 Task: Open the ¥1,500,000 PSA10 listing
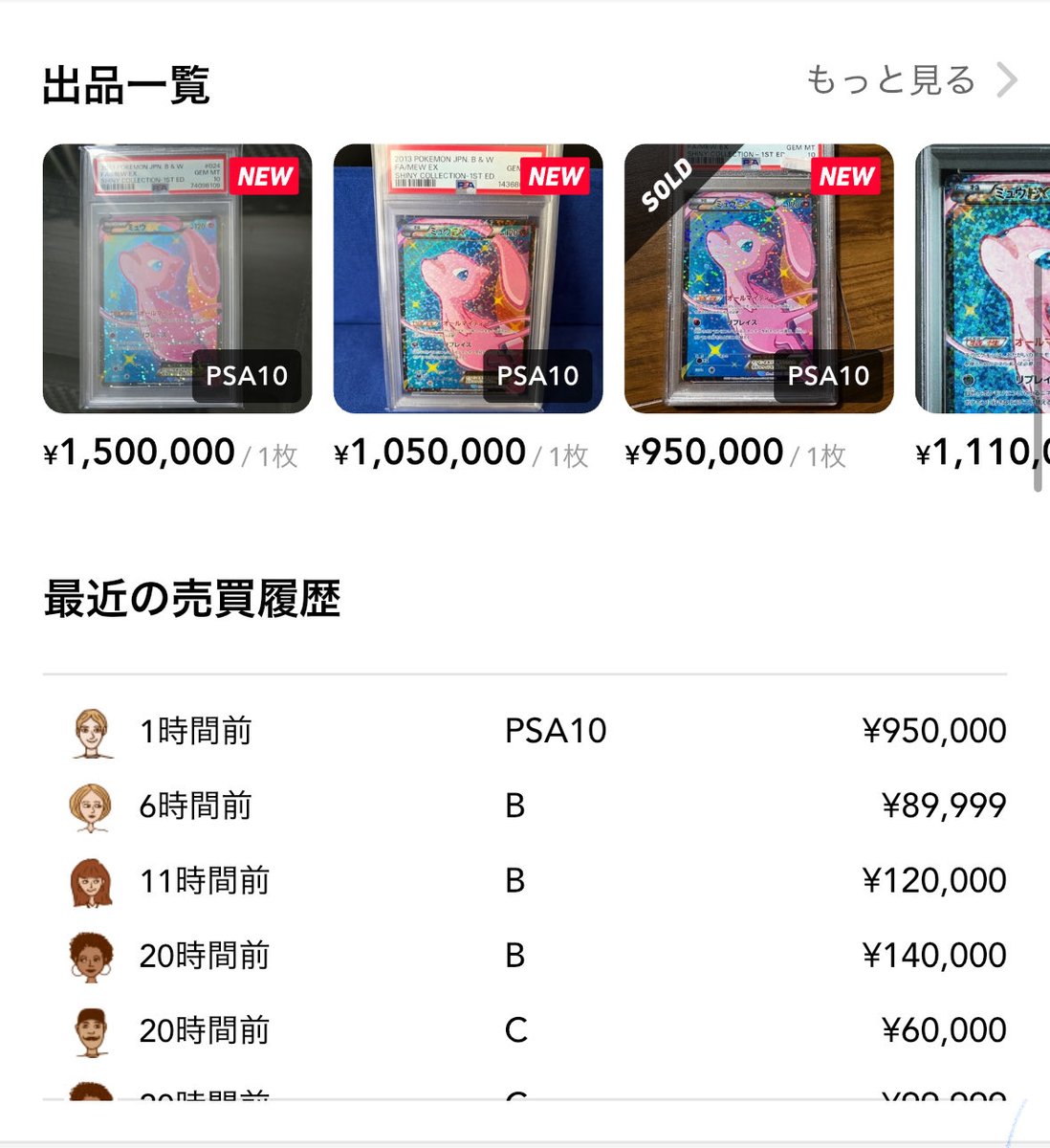tap(177, 279)
